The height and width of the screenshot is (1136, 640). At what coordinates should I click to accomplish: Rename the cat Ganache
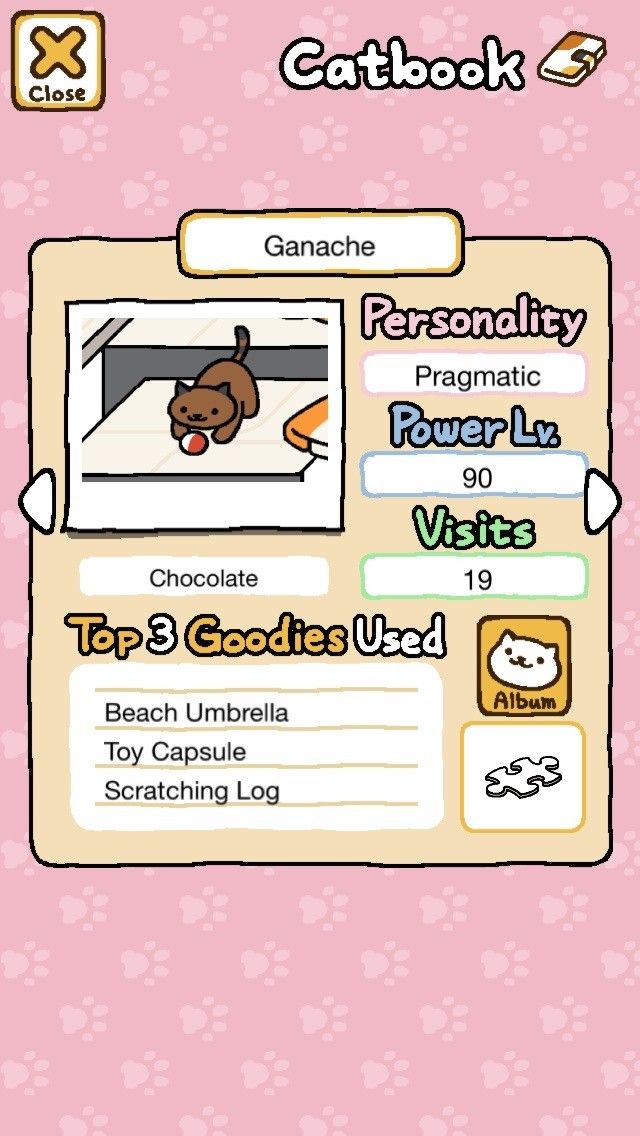pyautogui.click(x=320, y=244)
